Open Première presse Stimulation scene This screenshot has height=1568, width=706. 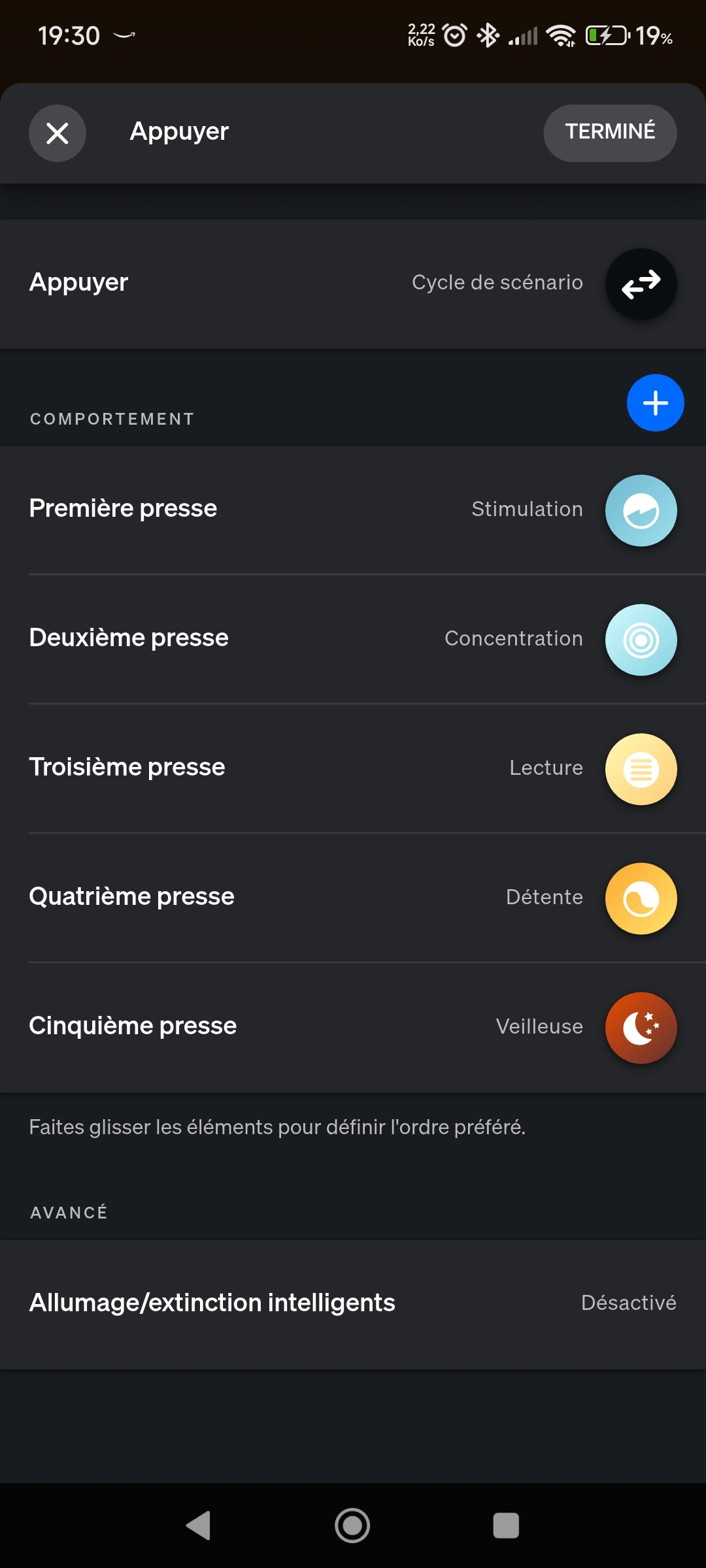(x=353, y=510)
